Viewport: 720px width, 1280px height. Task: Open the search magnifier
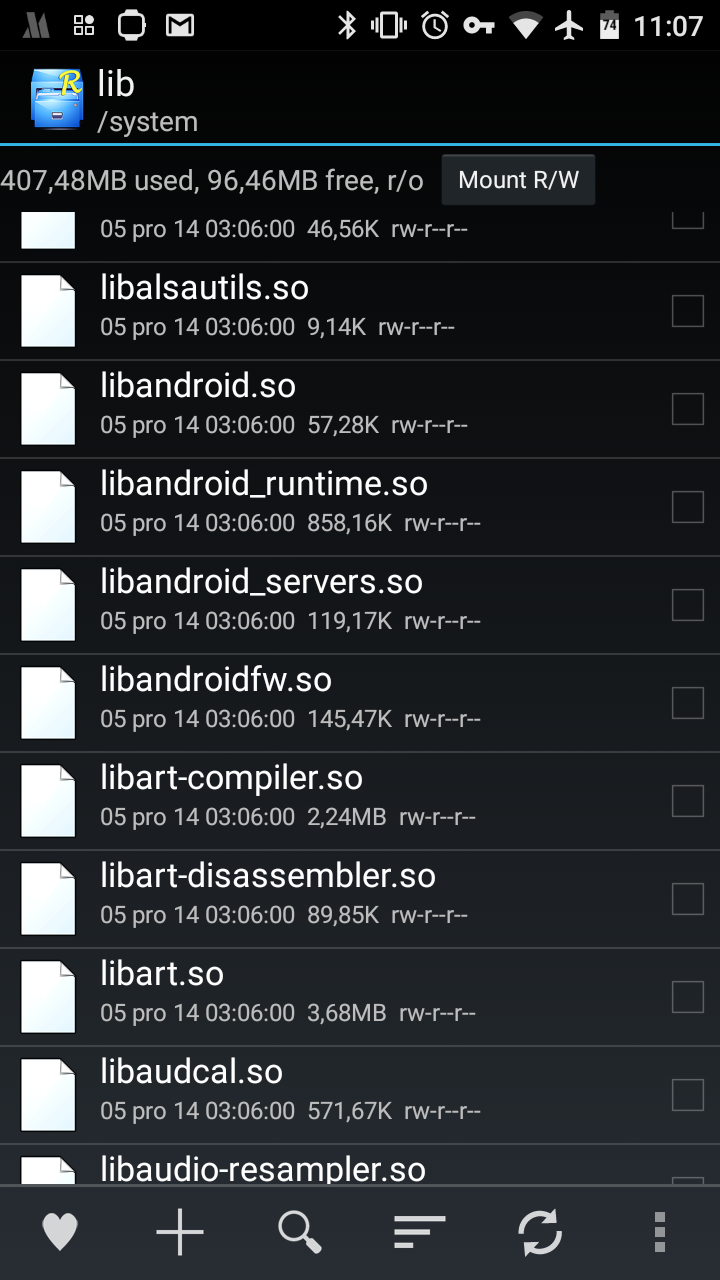click(300, 1232)
